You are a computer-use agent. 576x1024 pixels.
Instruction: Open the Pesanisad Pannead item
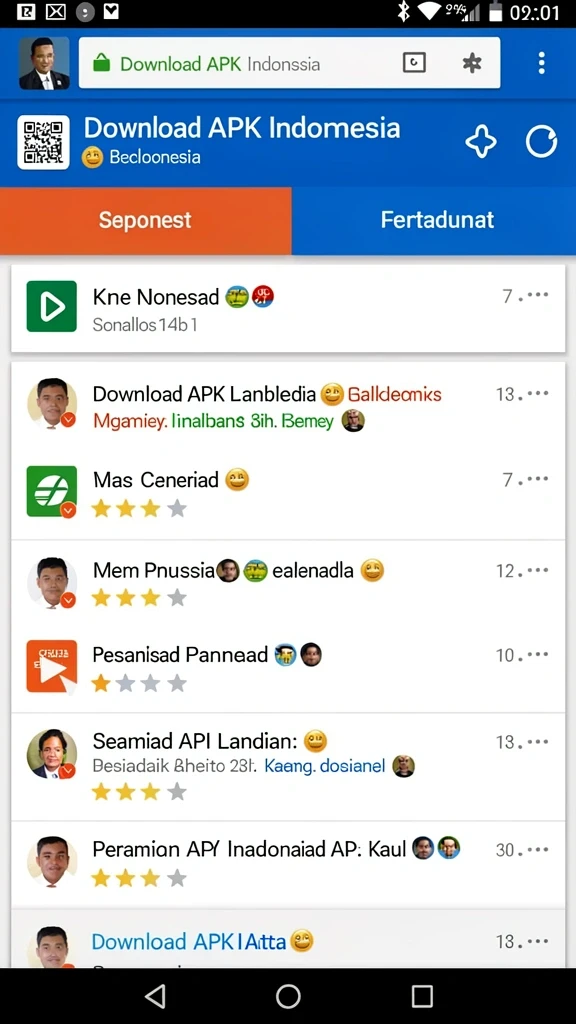[x=288, y=667]
